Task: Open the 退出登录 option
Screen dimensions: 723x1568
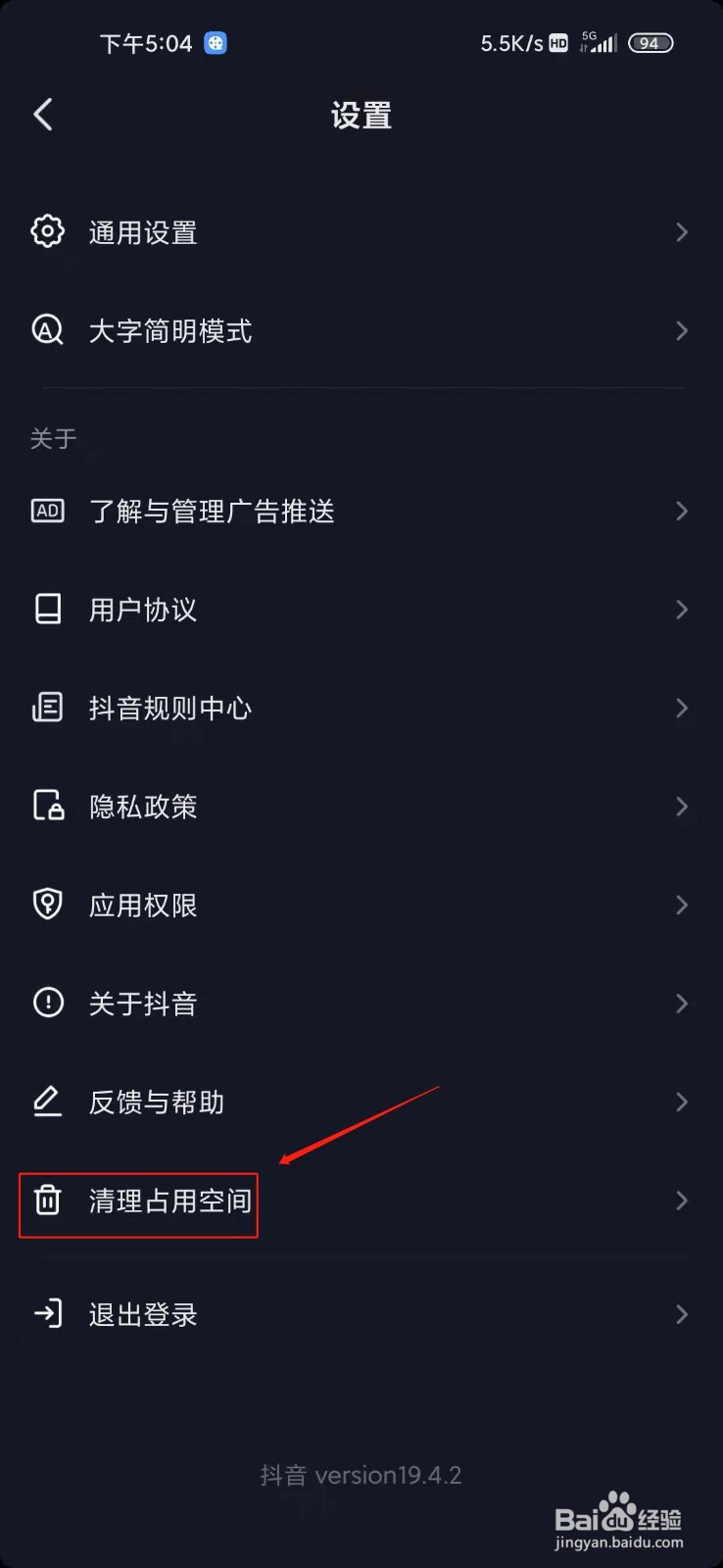Action: [x=143, y=1314]
